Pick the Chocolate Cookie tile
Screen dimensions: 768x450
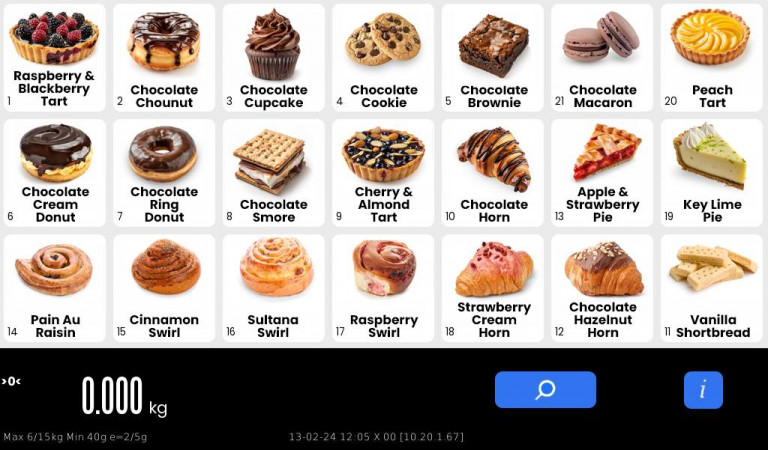[383, 58]
